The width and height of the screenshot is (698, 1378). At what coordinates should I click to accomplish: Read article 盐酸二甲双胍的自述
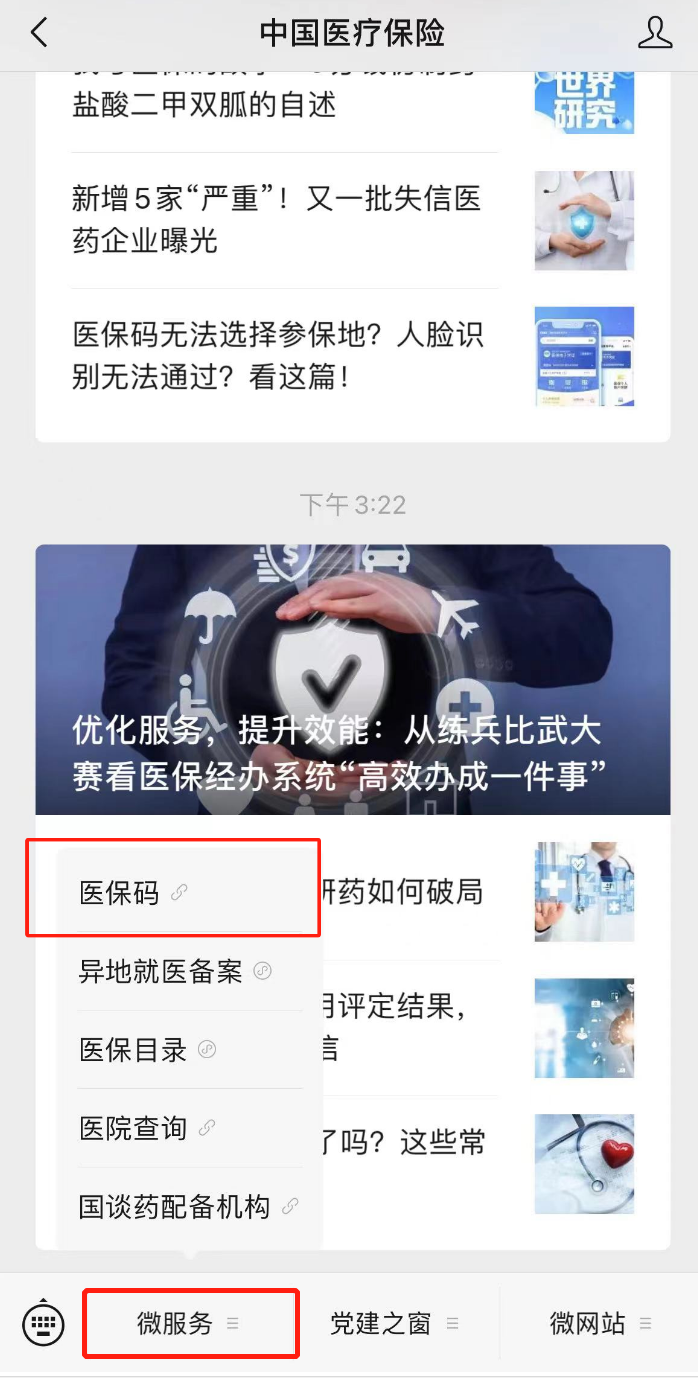(x=204, y=104)
